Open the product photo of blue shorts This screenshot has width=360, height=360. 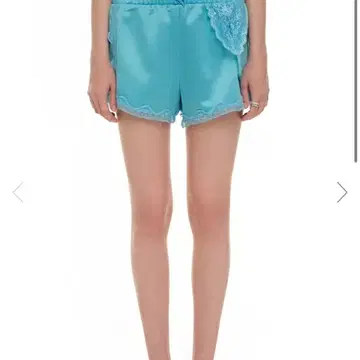point(179,180)
